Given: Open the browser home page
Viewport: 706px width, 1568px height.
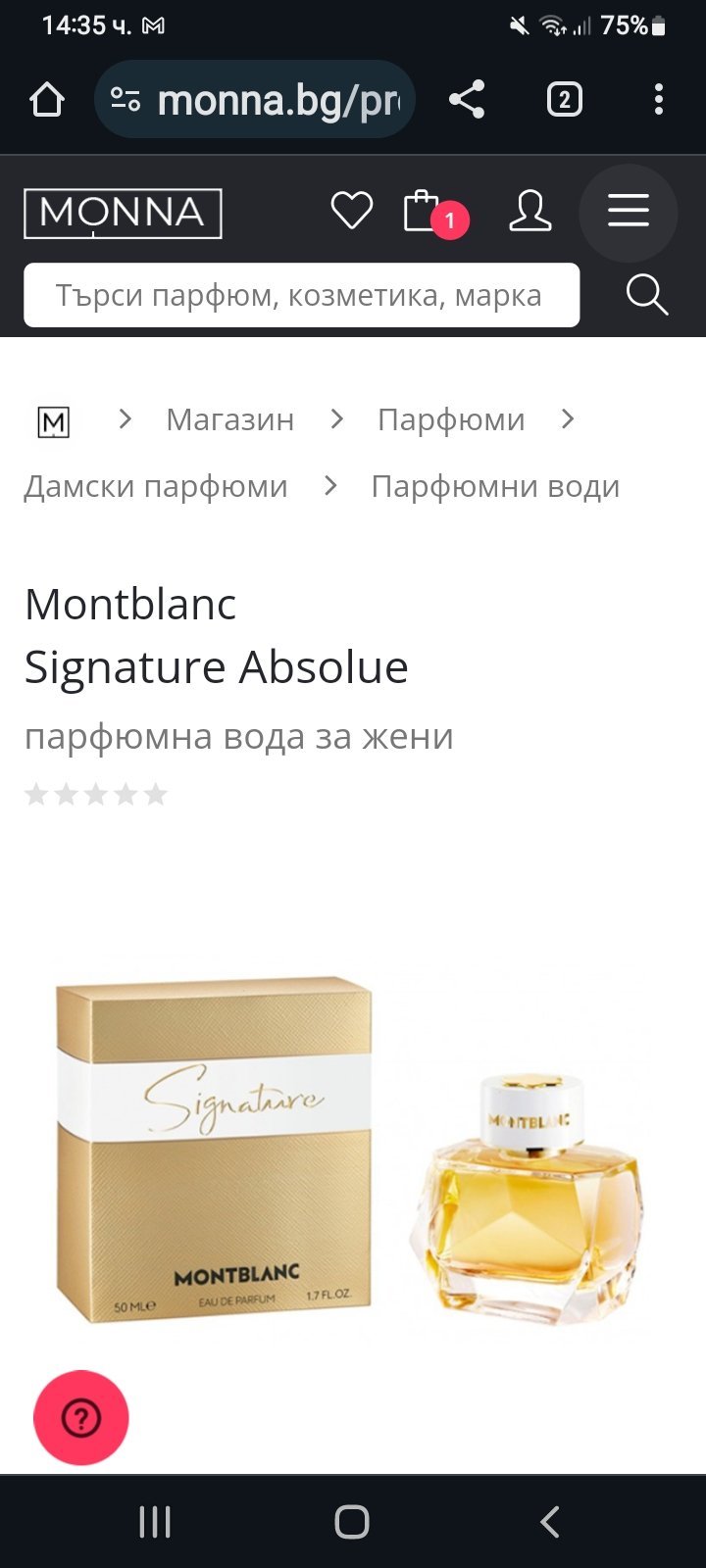Looking at the screenshot, I should point(47,100).
